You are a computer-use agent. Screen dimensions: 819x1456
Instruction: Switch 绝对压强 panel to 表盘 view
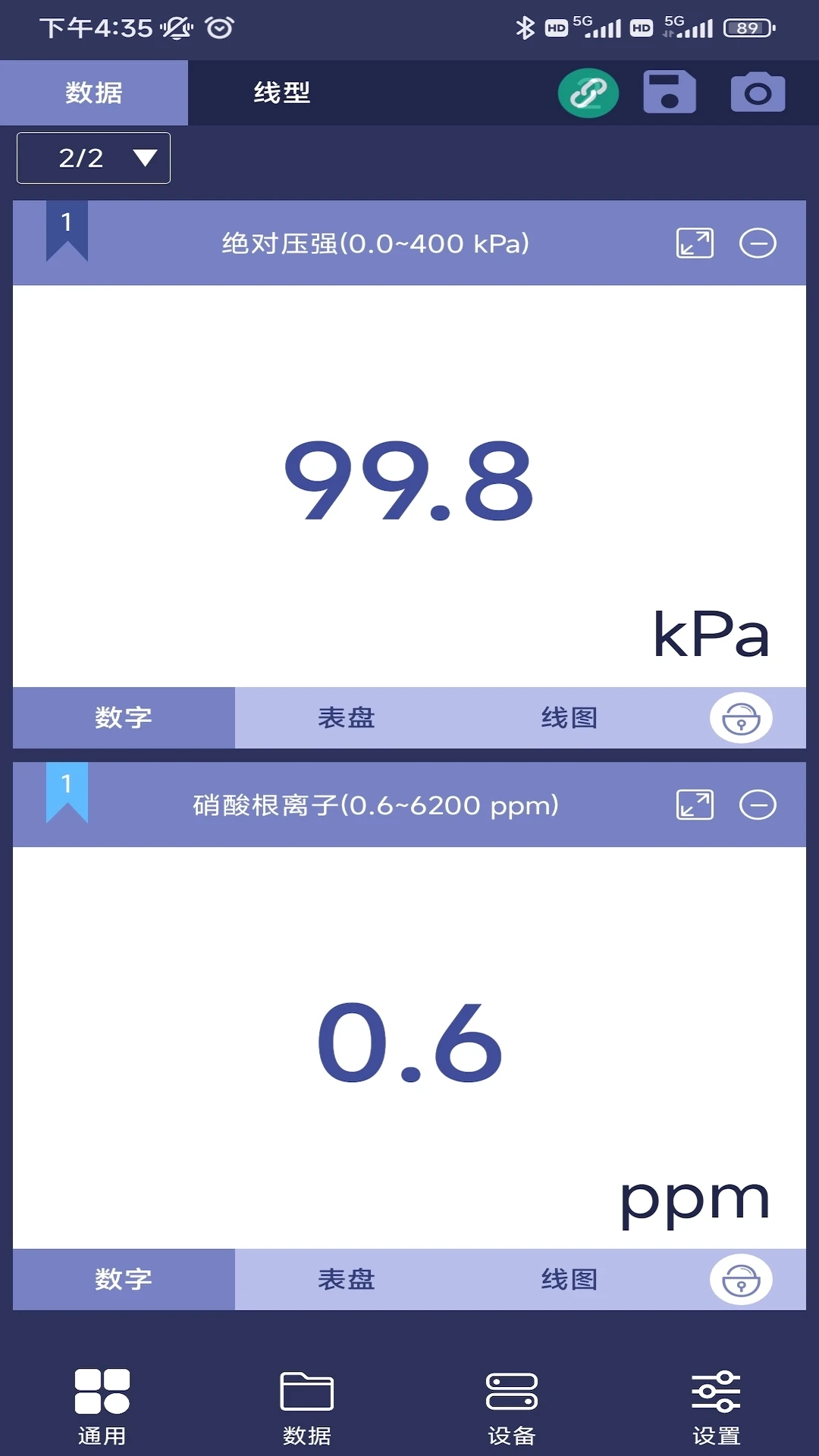(x=347, y=717)
